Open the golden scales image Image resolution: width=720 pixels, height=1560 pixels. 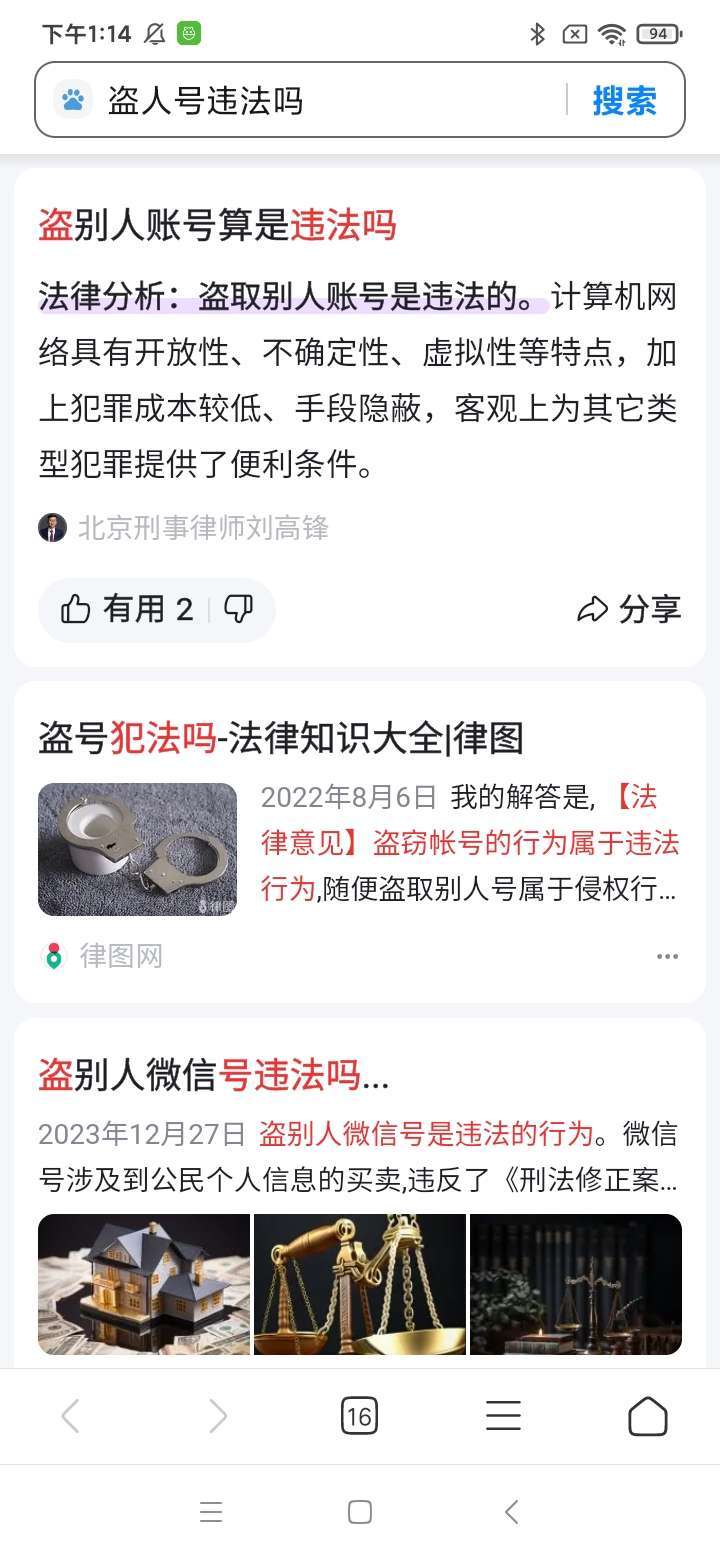point(360,1284)
